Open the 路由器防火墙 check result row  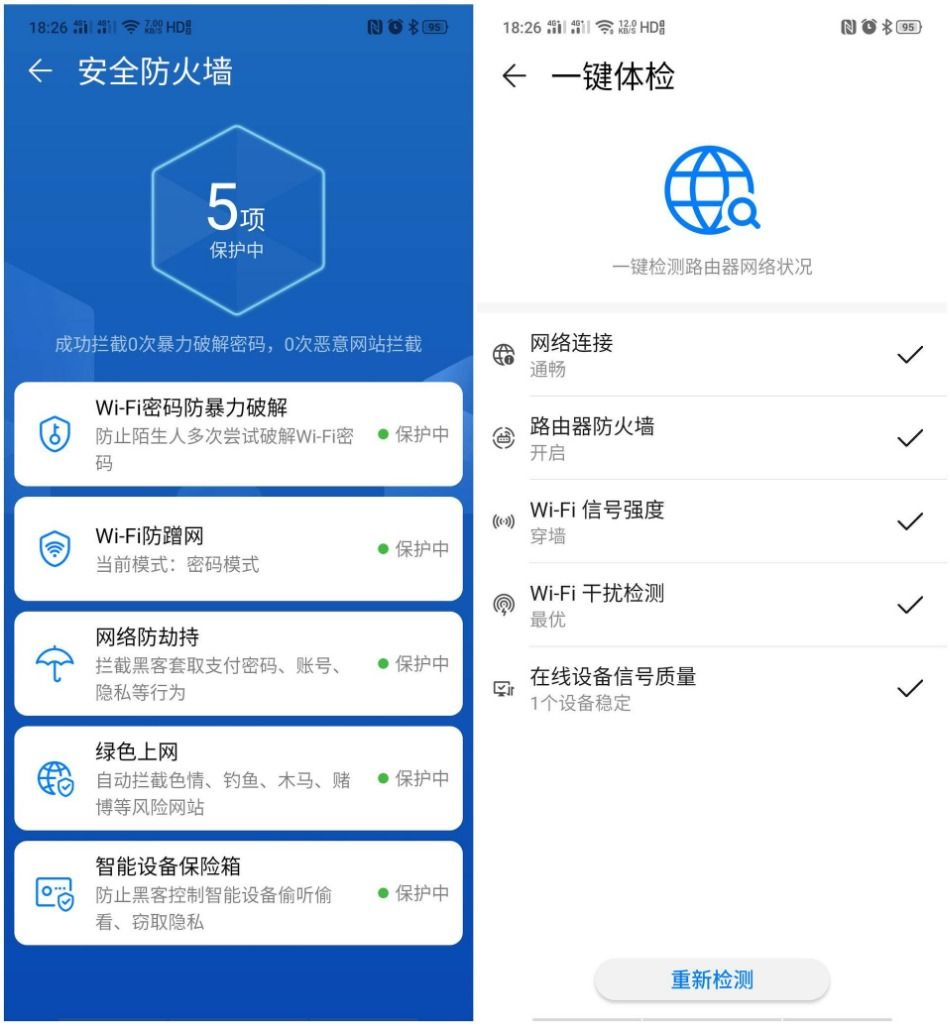pyautogui.click(x=710, y=438)
